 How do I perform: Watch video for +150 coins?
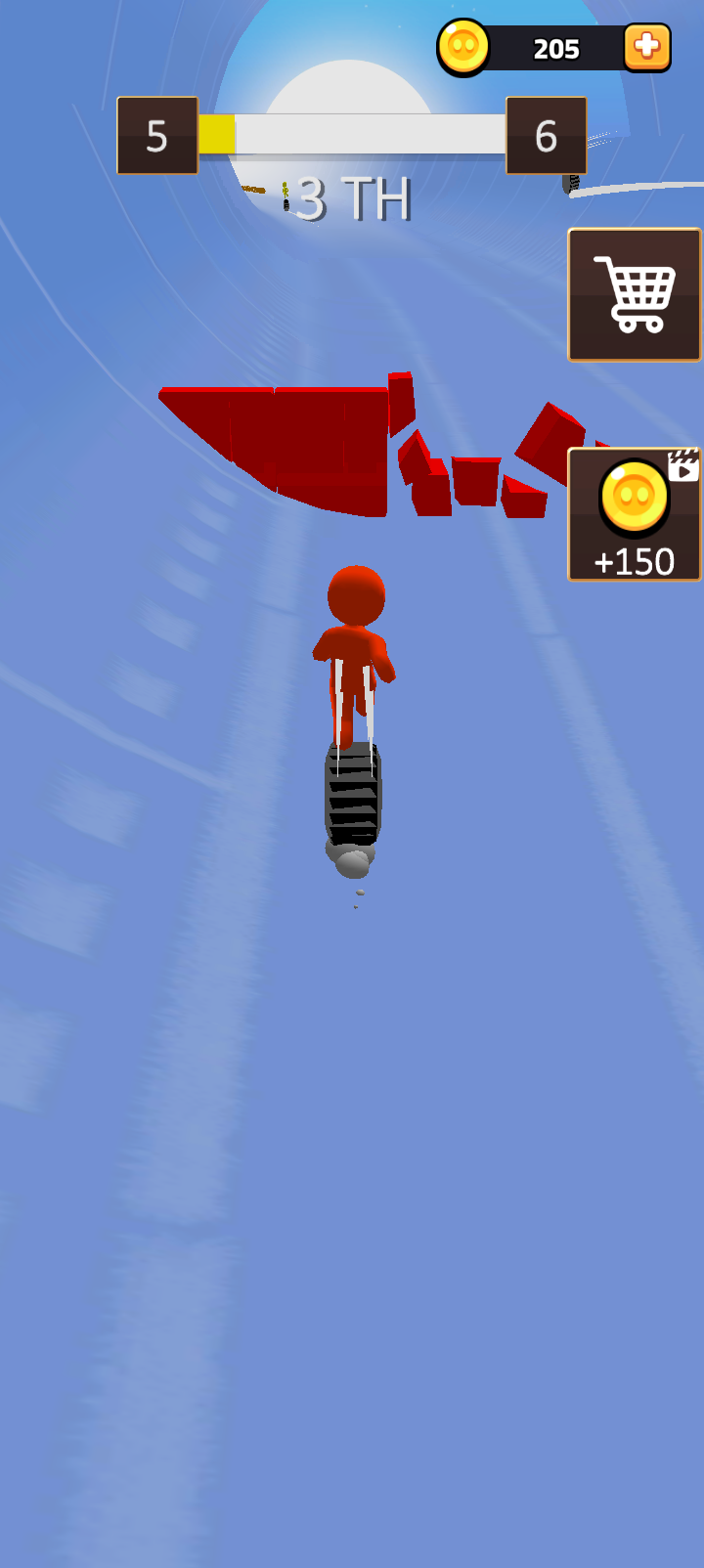(635, 515)
